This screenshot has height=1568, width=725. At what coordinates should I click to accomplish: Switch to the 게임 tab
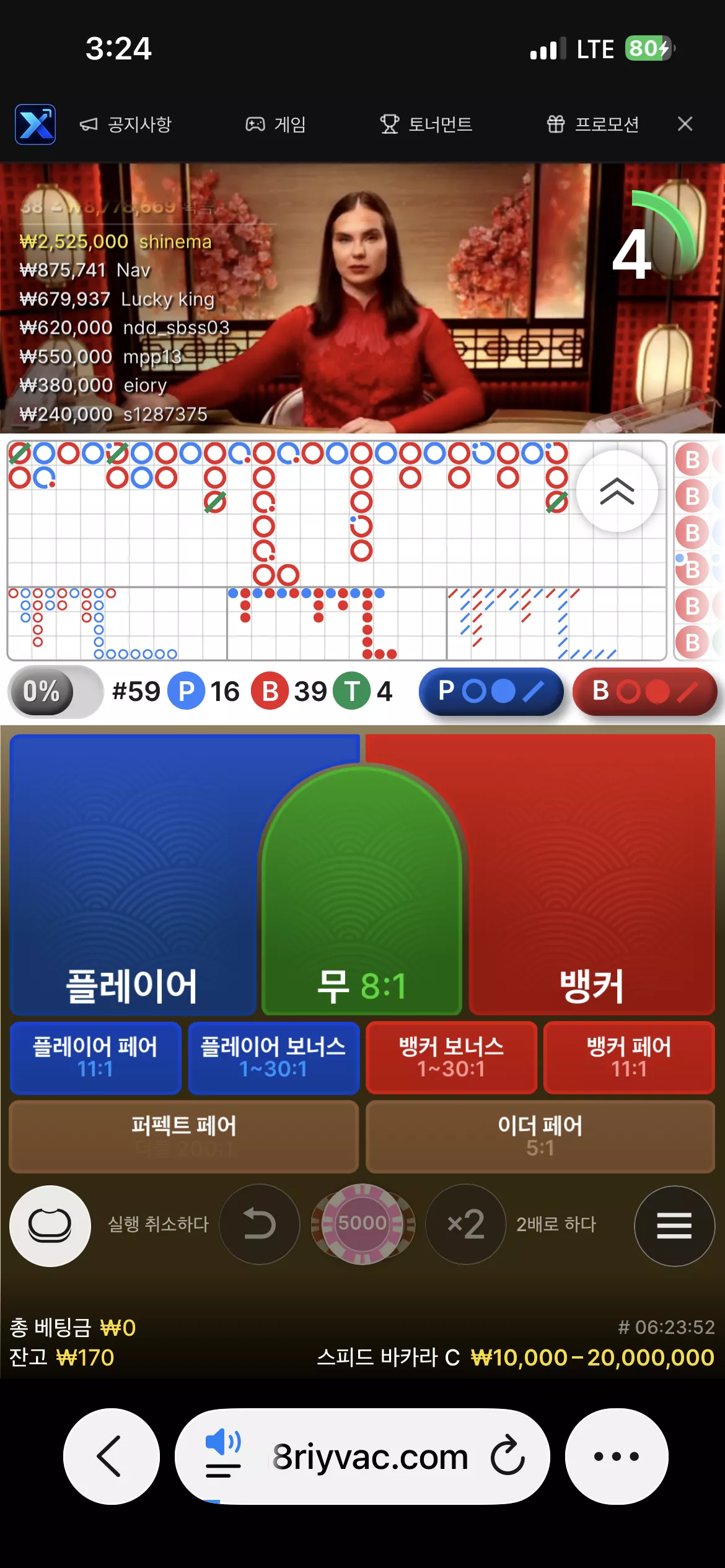pyautogui.click(x=276, y=124)
